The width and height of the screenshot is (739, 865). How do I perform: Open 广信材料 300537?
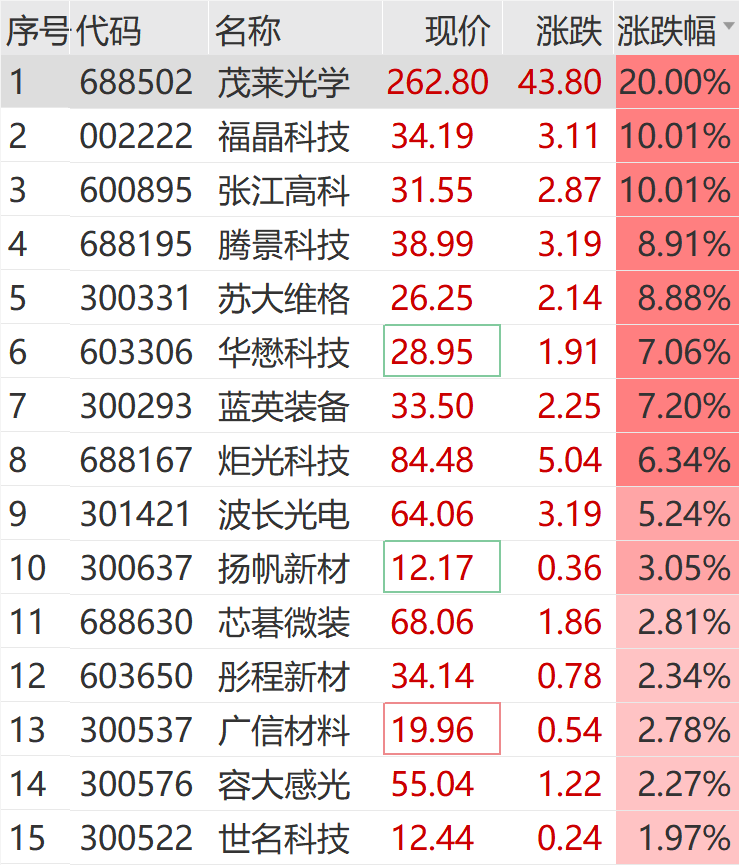tap(284, 730)
